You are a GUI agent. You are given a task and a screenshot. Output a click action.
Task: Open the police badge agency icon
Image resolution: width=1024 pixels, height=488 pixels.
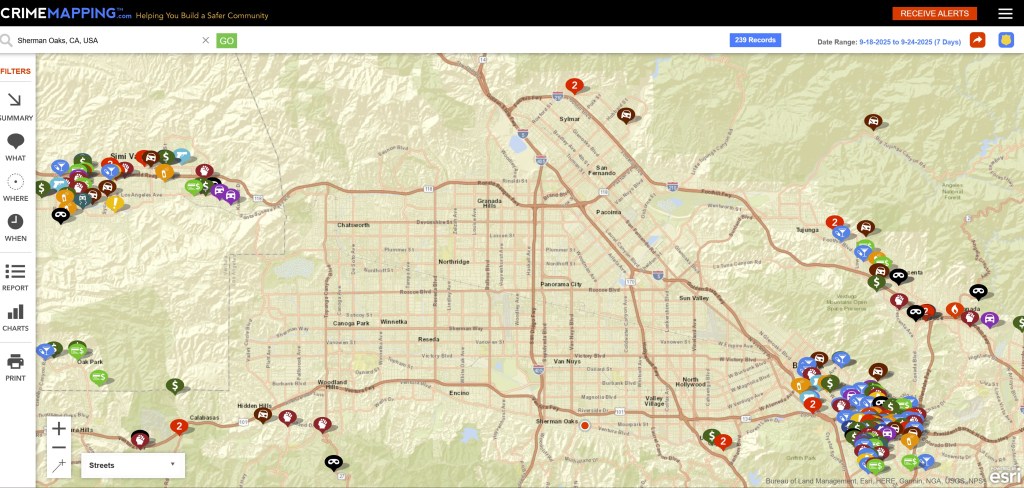(1006, 40)
